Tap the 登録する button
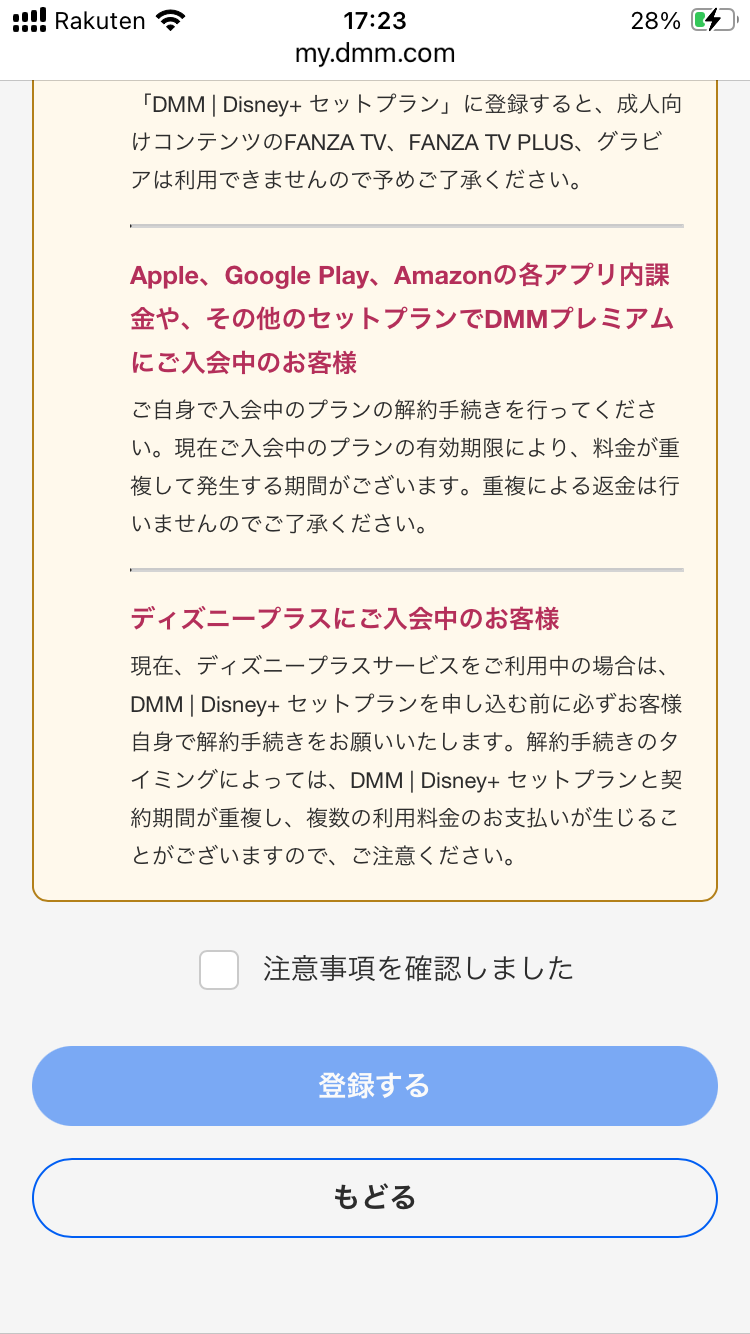This screenshot has height=1334, width=750. (x=375, y=1086)
